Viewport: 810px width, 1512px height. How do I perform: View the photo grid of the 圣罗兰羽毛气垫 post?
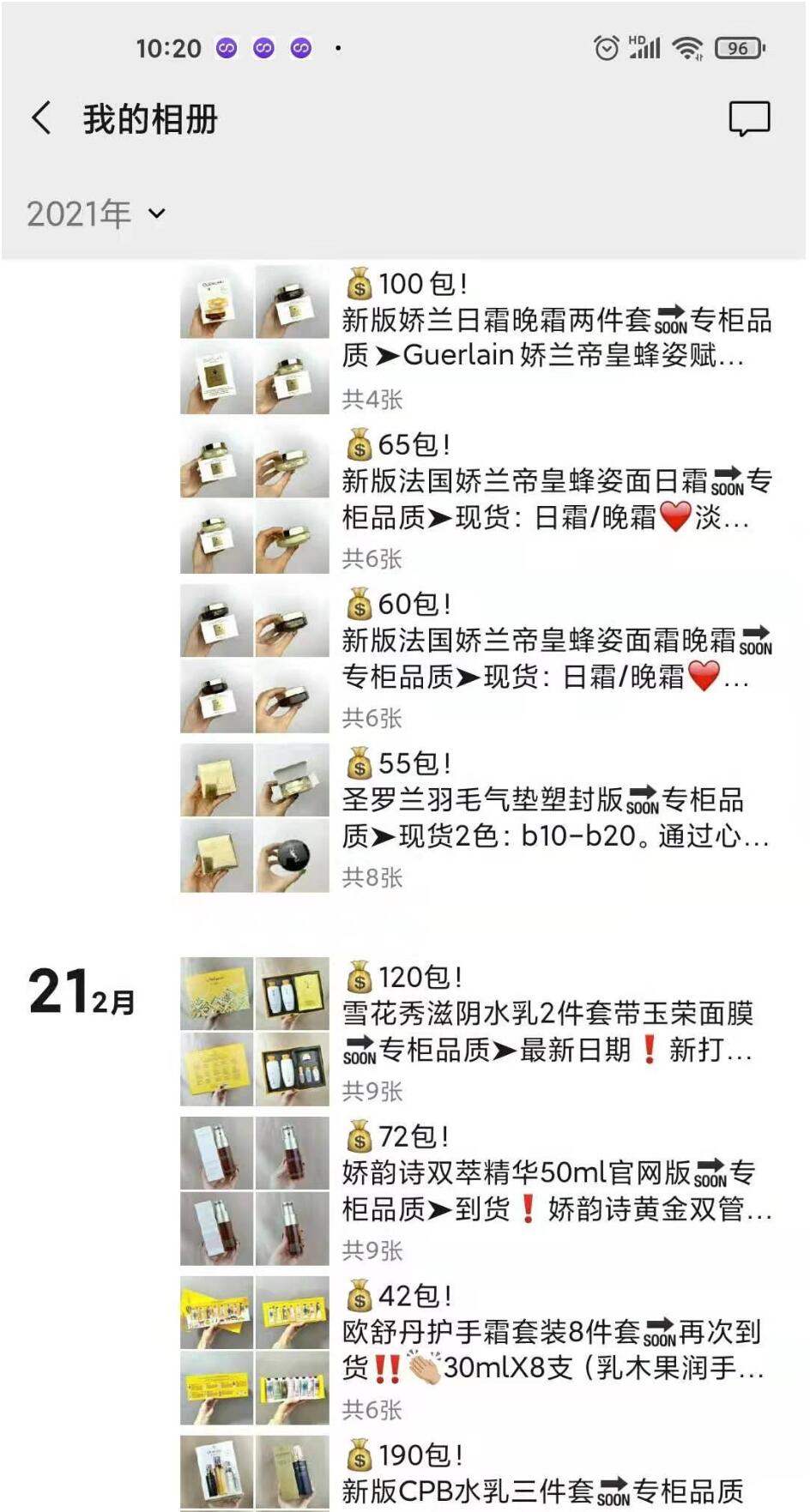point(255,818)
